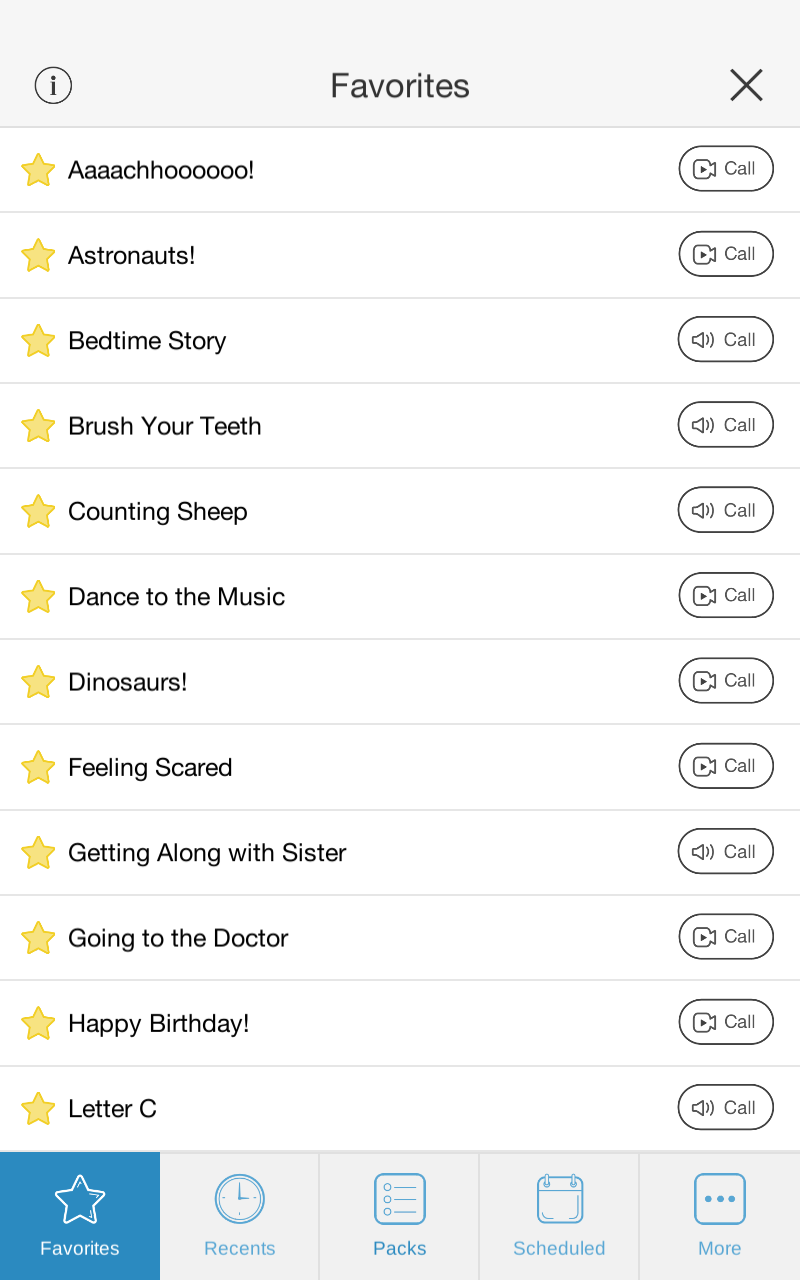The image size is (800, 1280).
Task: Start the Aaaachhoooooo! video call
Action: pyautogui.click(x=726, y=169)
